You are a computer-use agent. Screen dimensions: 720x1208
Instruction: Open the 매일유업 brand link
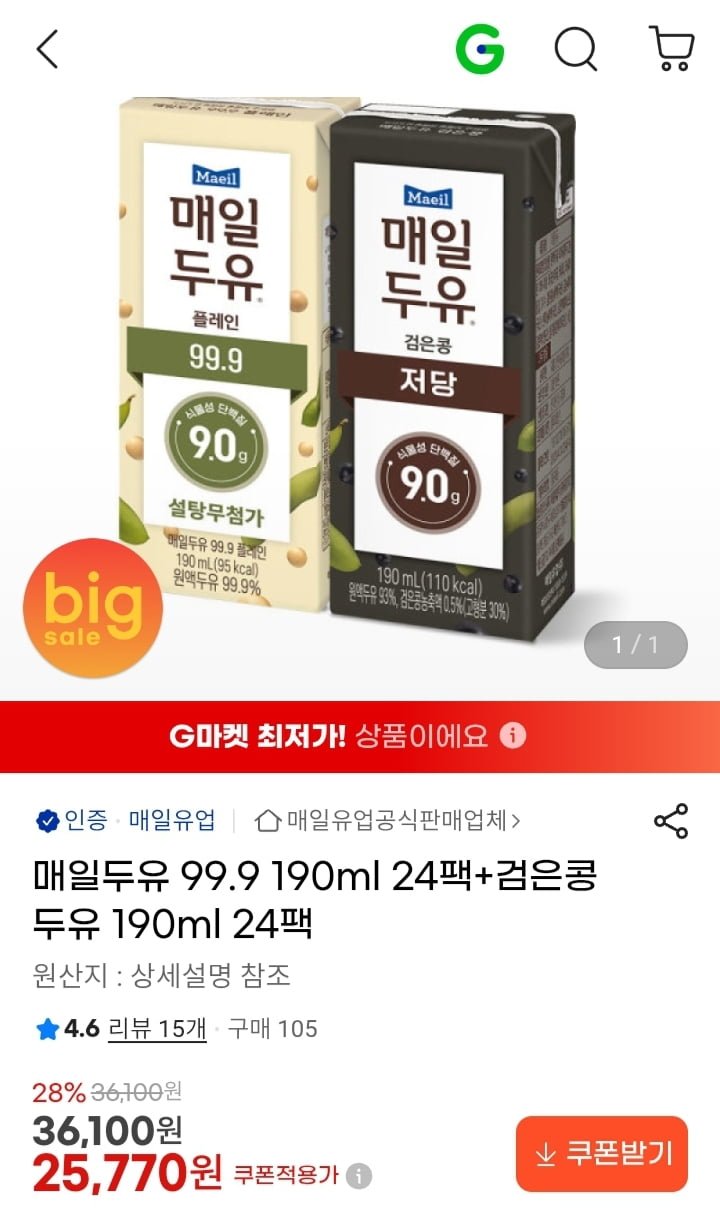pyautogui.click(x=172, y=821)
